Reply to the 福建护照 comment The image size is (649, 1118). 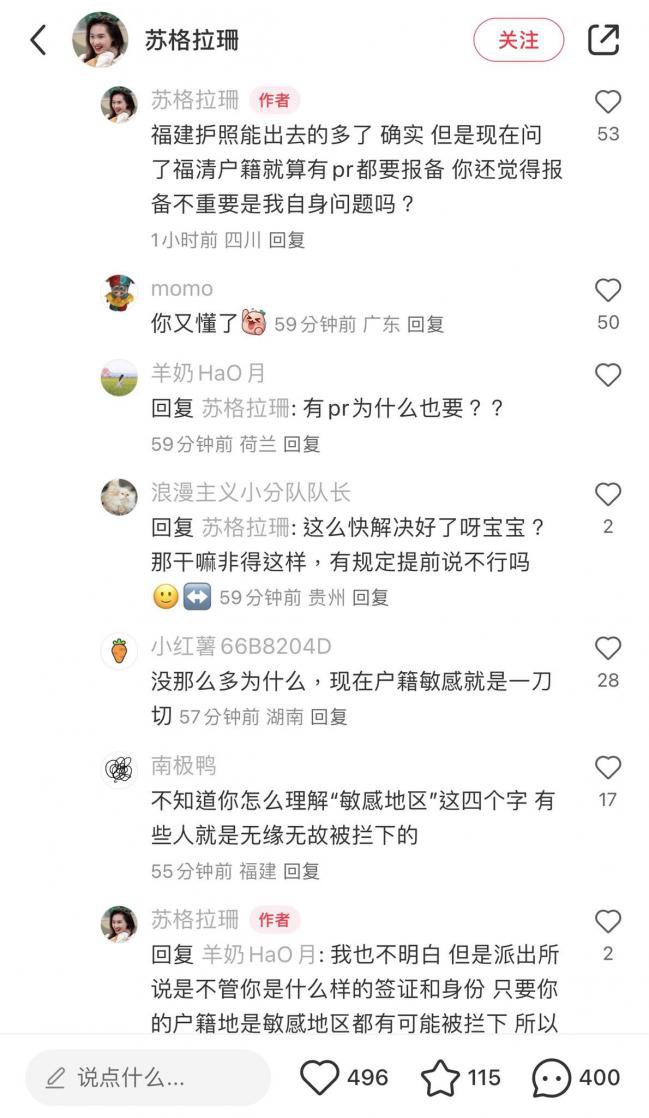point(287,240)
